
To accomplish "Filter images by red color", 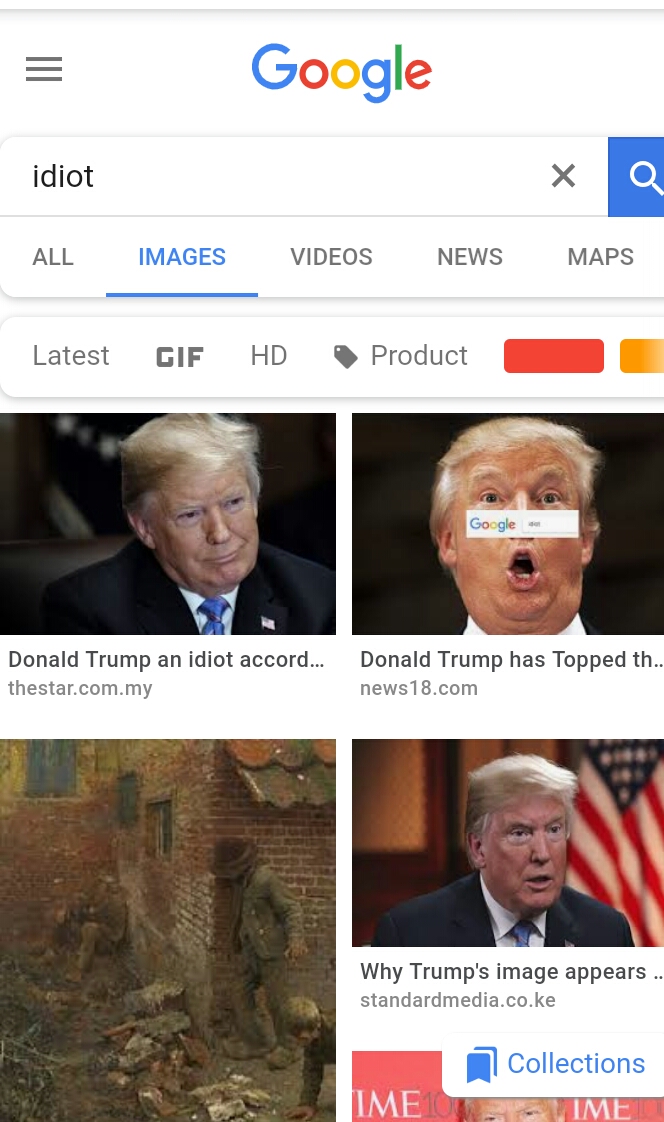I will coord(554,356).
